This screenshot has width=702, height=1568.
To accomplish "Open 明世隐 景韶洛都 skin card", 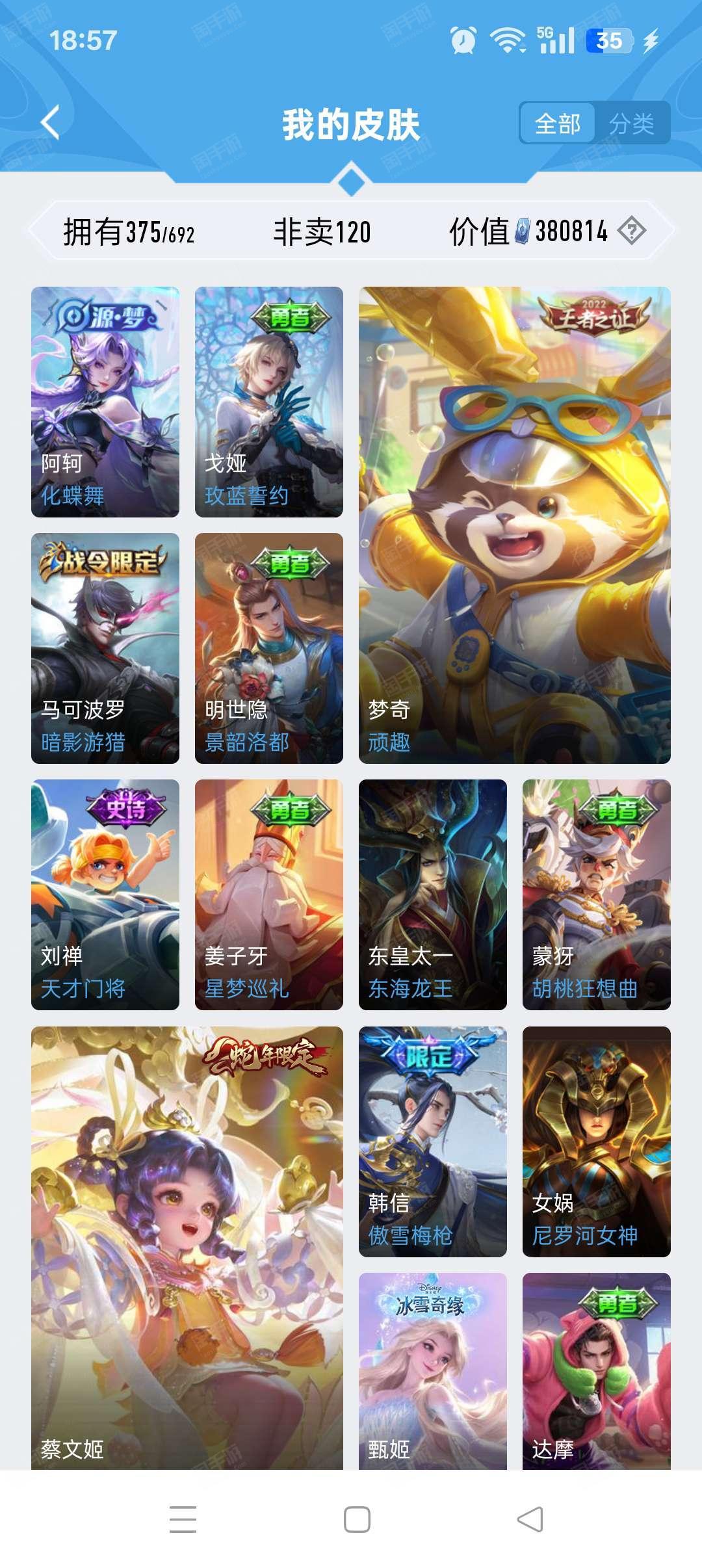I will 269,648.
